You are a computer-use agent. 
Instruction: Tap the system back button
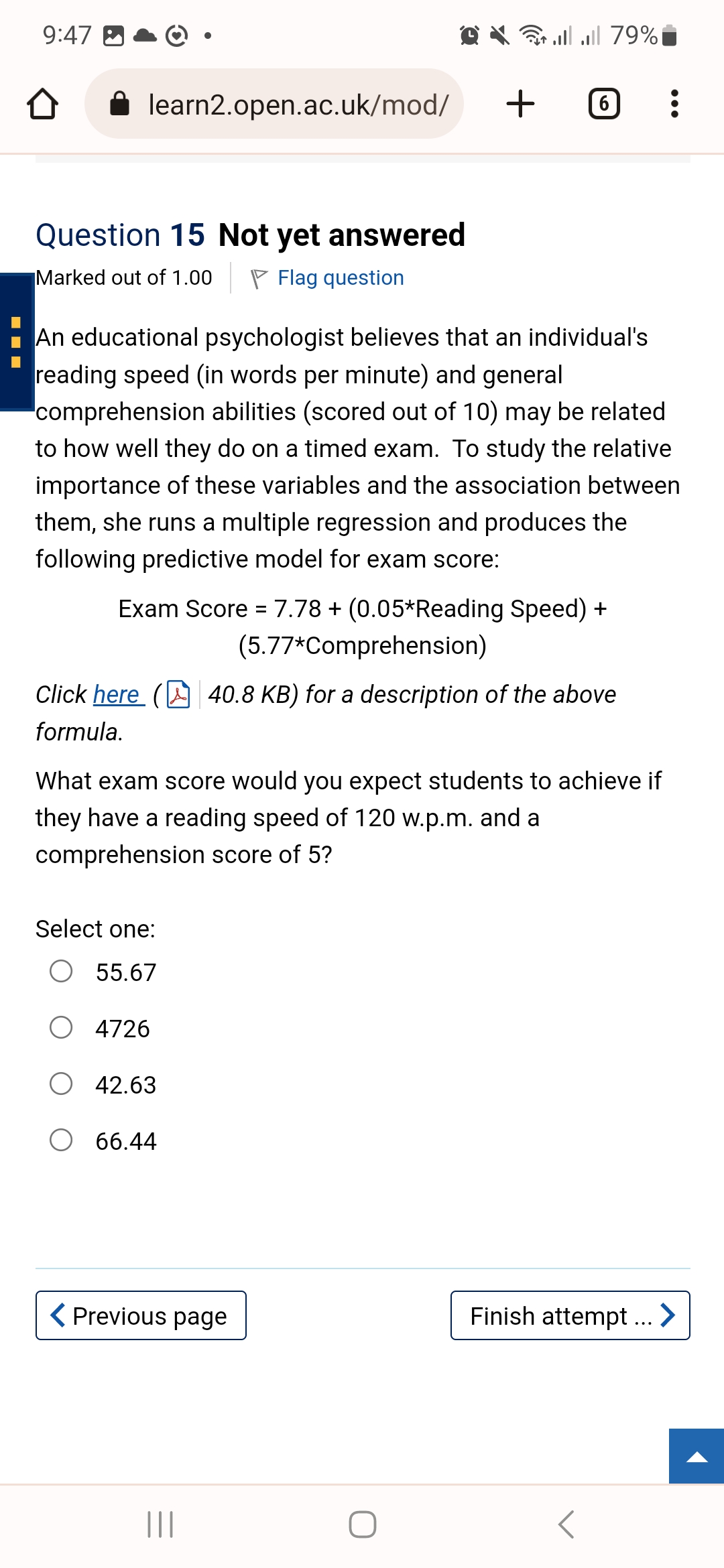click(566, 1524)
